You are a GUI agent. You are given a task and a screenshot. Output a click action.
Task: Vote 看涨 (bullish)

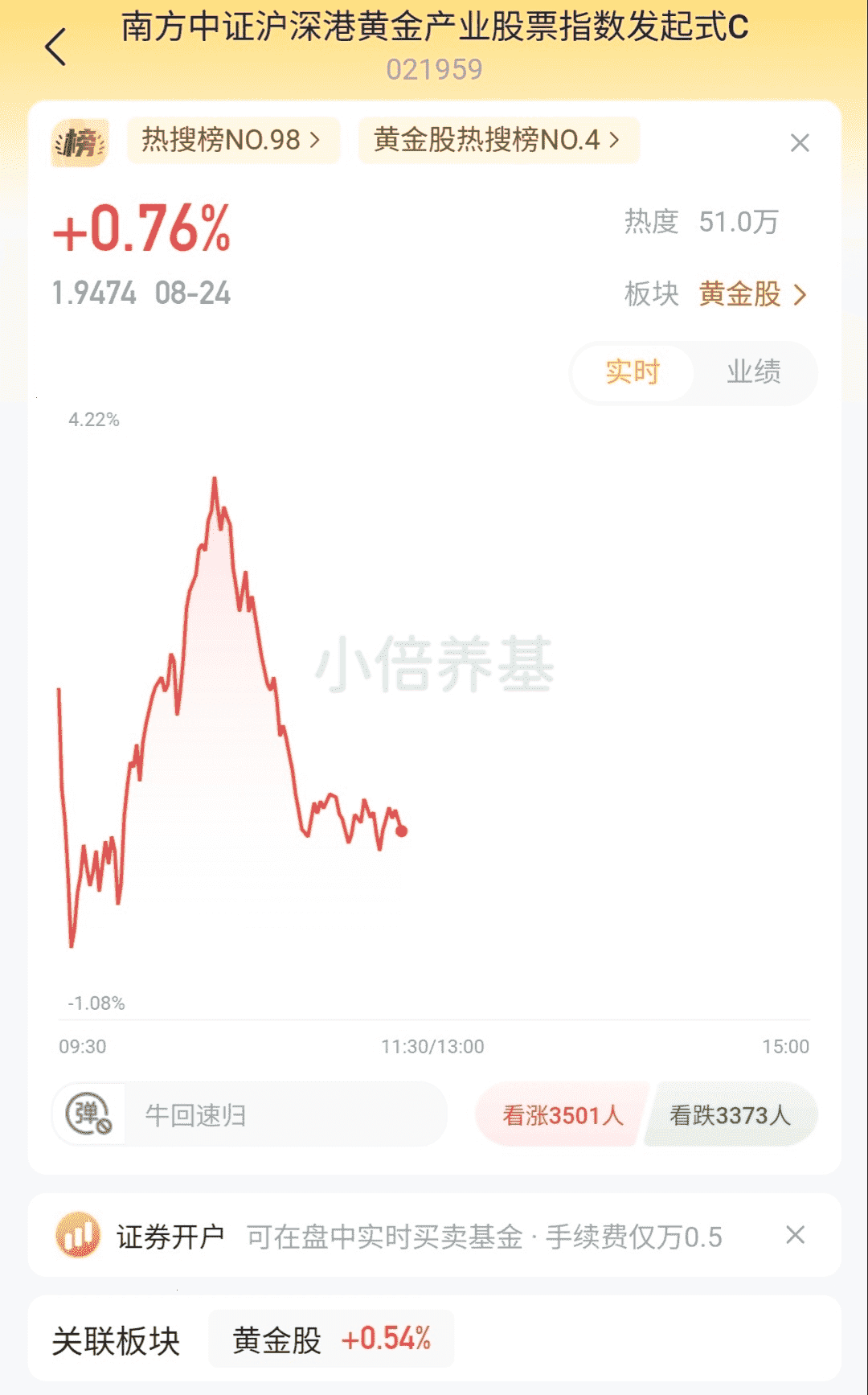tap(563, 1114)
